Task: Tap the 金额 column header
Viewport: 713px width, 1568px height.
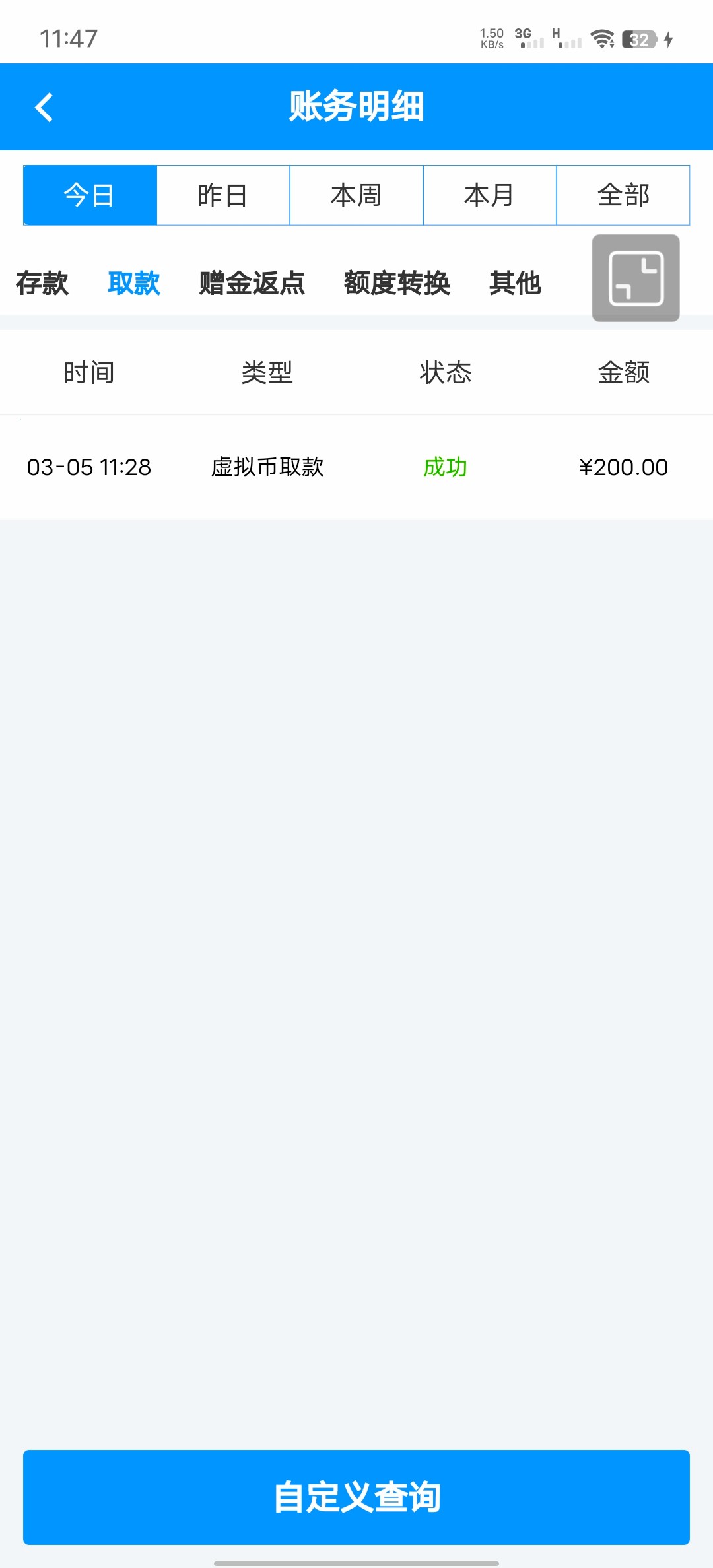Action: tap(623, 372)
